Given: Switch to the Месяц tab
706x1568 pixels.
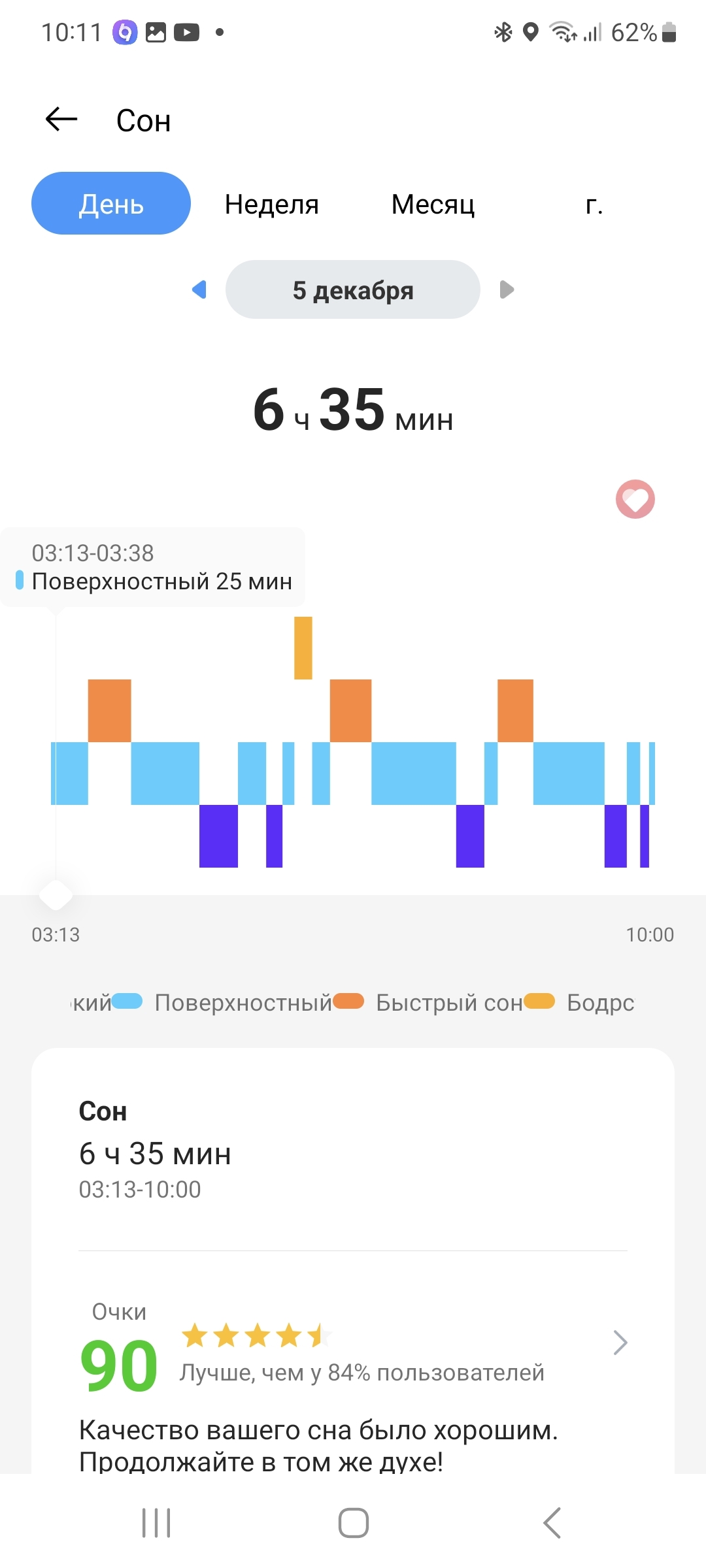Looking at the screenshot, I should [433, 204].
